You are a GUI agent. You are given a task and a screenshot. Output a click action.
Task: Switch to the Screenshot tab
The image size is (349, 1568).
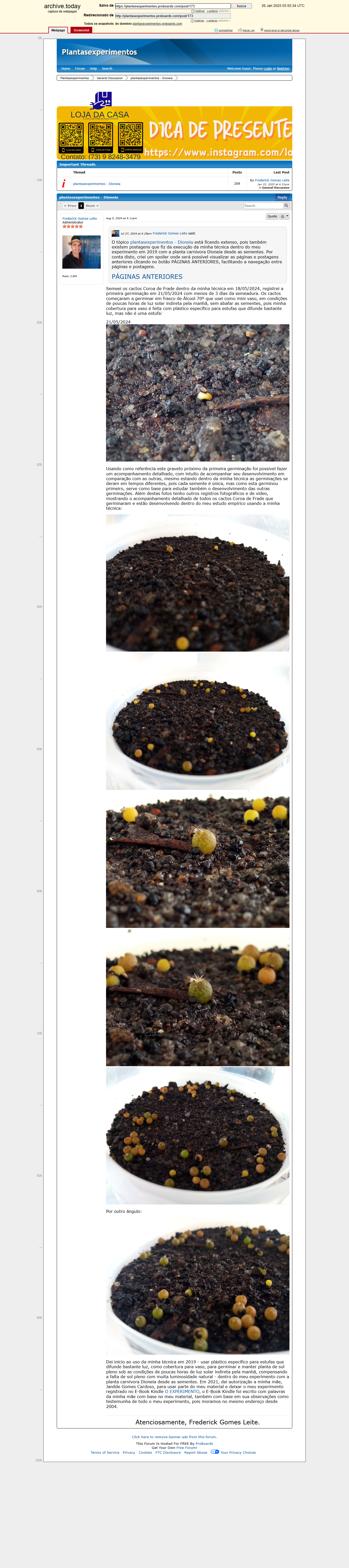81,30
